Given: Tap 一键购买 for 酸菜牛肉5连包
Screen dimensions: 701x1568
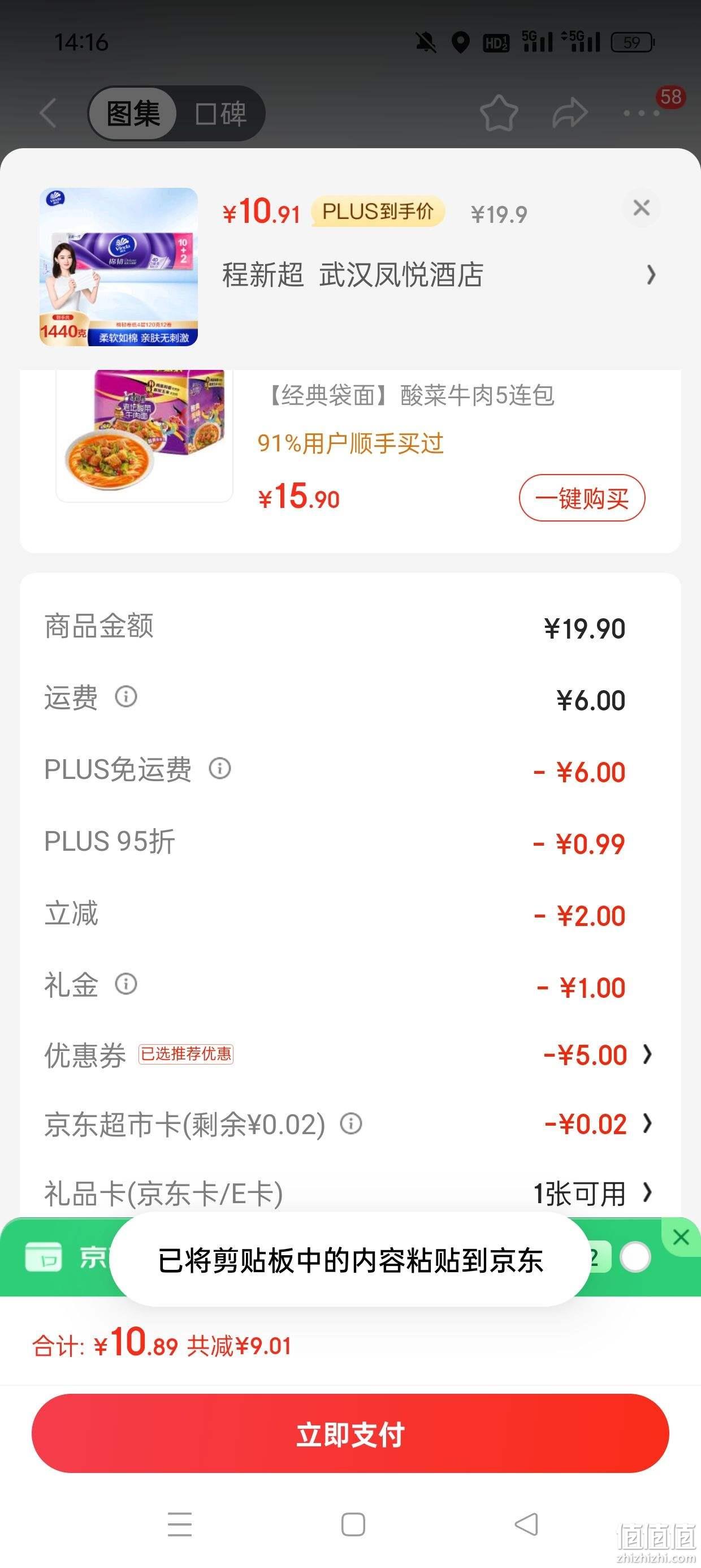Looking at the screenshot, I should tap(582, 498).
